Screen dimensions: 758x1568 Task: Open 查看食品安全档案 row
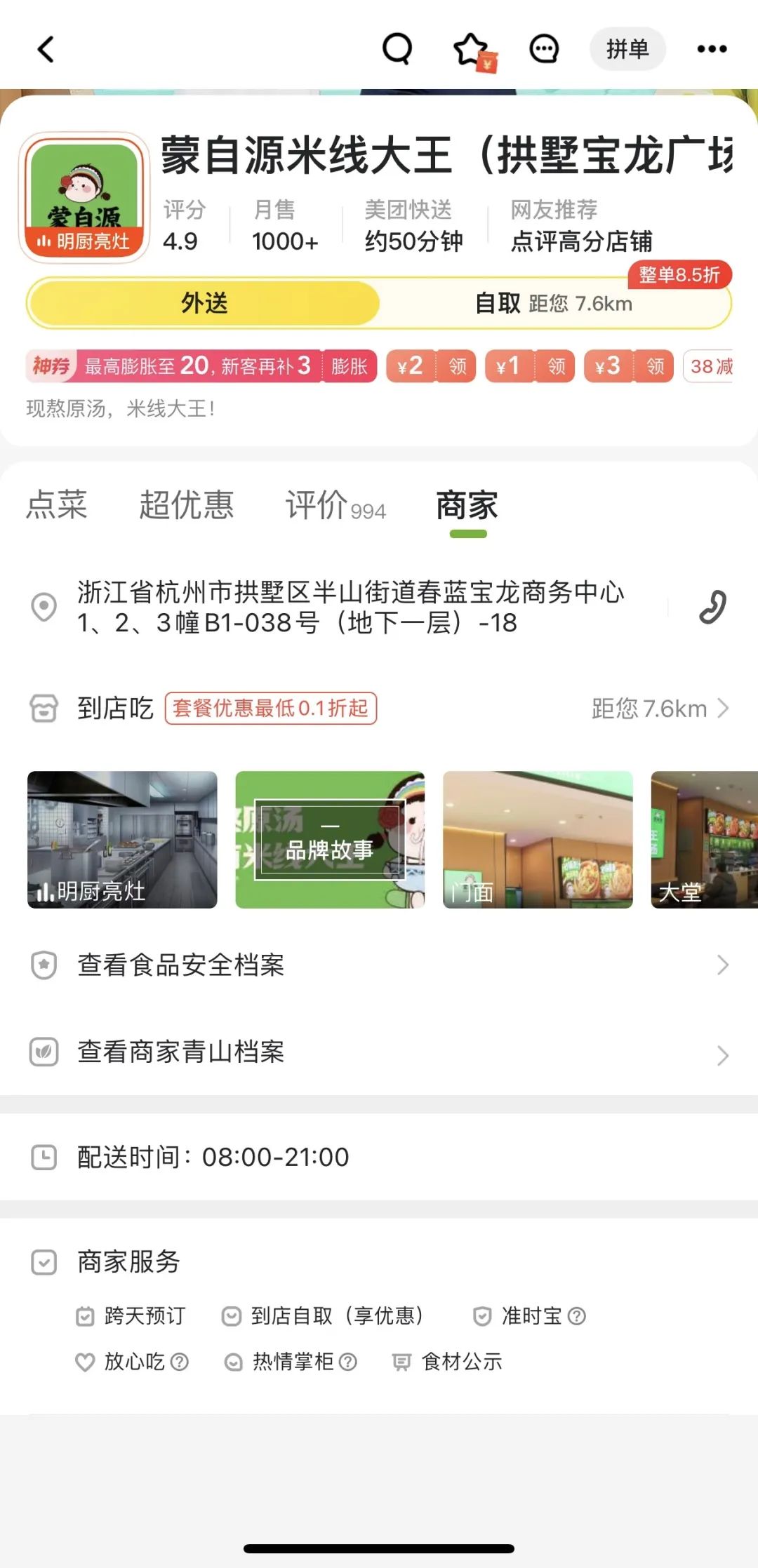[379, 965]
